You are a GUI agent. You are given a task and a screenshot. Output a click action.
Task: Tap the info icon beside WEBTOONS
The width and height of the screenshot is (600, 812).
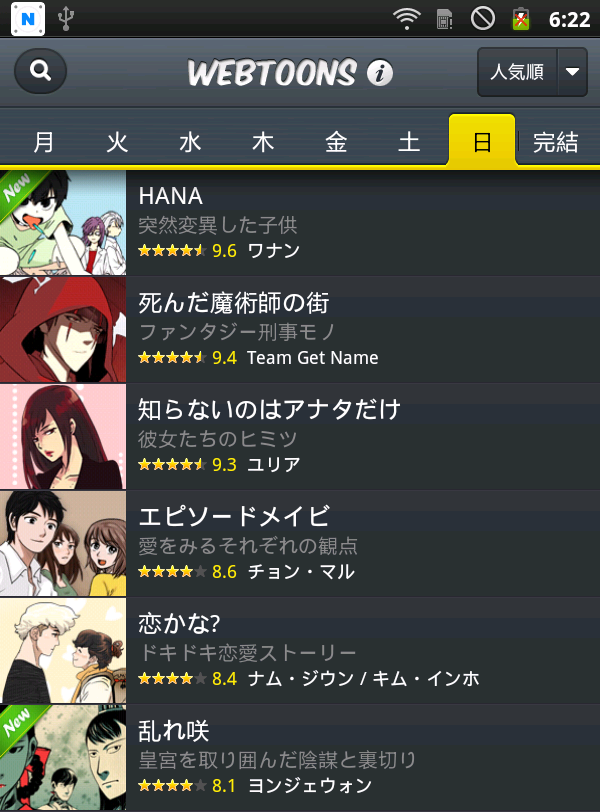[x=380, y=72]
